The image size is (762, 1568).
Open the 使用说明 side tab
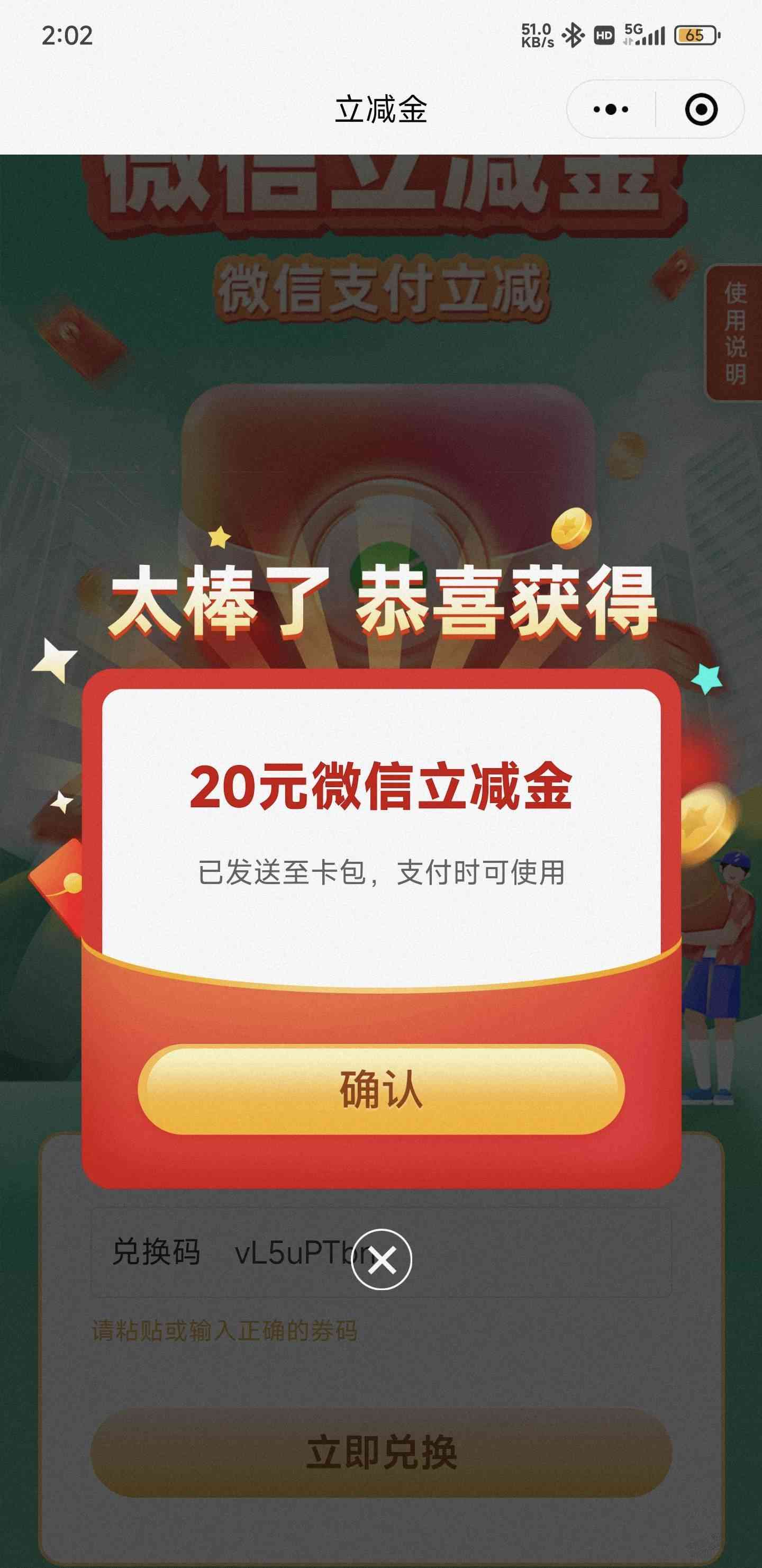[x=734, y=332]
